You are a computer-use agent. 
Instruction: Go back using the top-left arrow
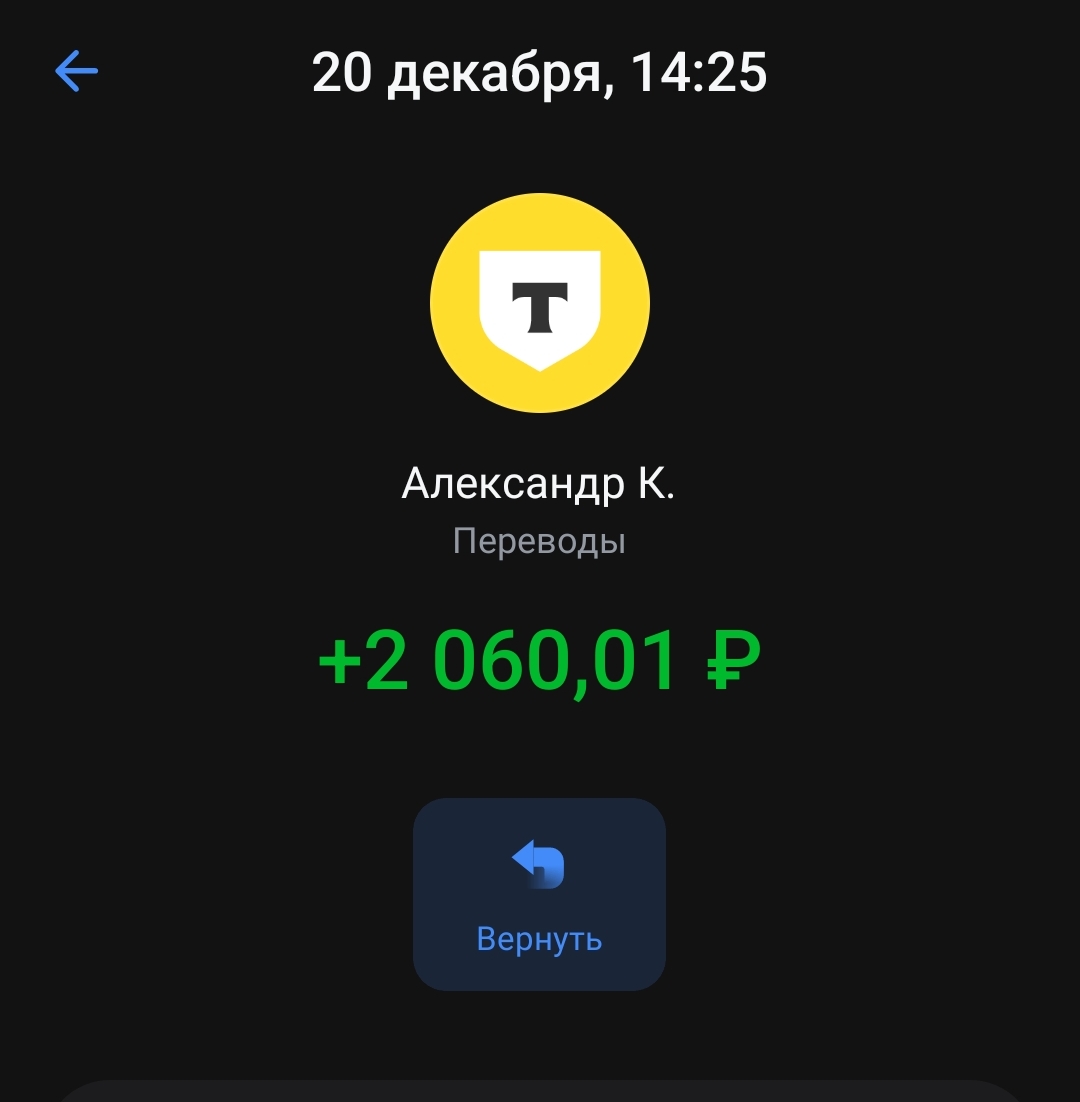click(76, 72)
